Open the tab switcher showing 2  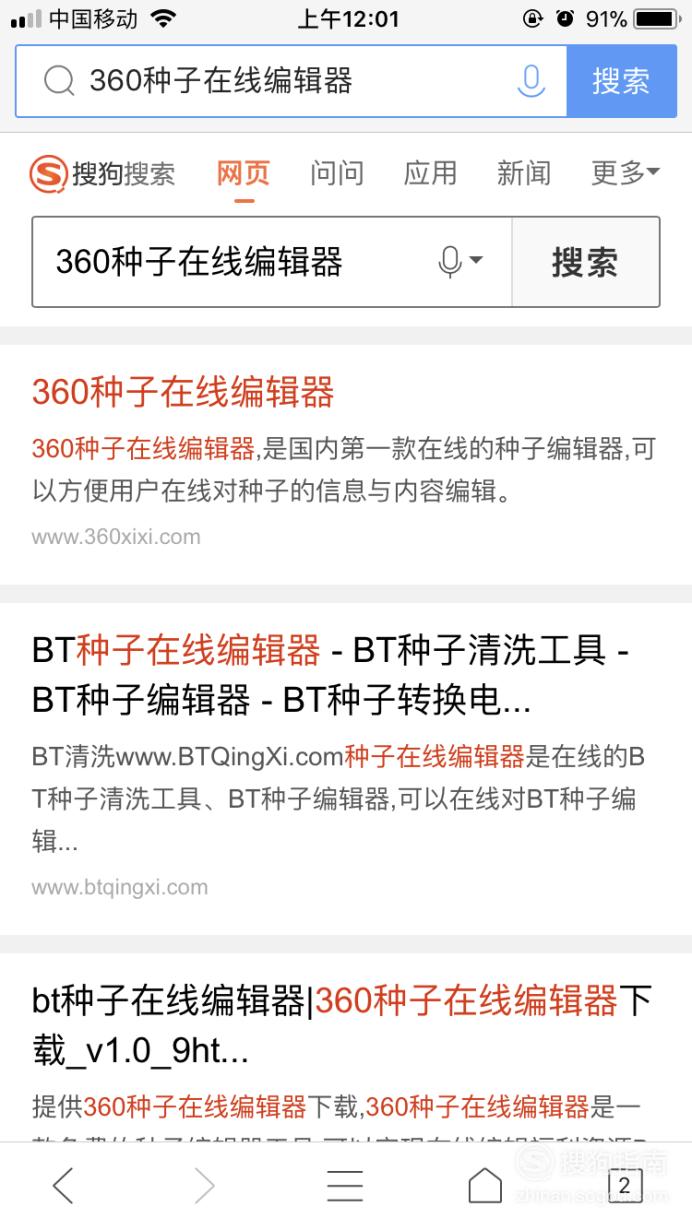pos(625,1186)
